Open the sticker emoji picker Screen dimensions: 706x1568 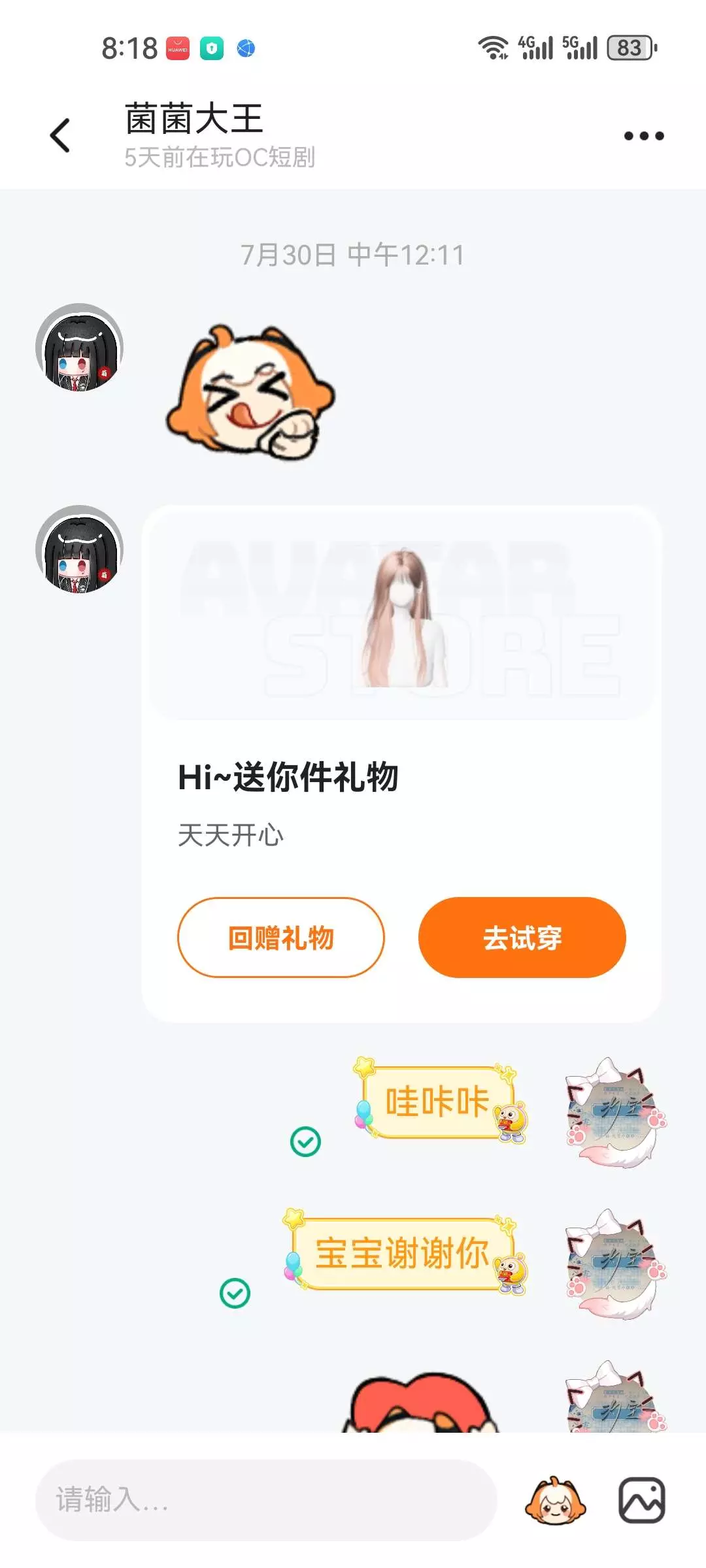[x=555, y=1501]
